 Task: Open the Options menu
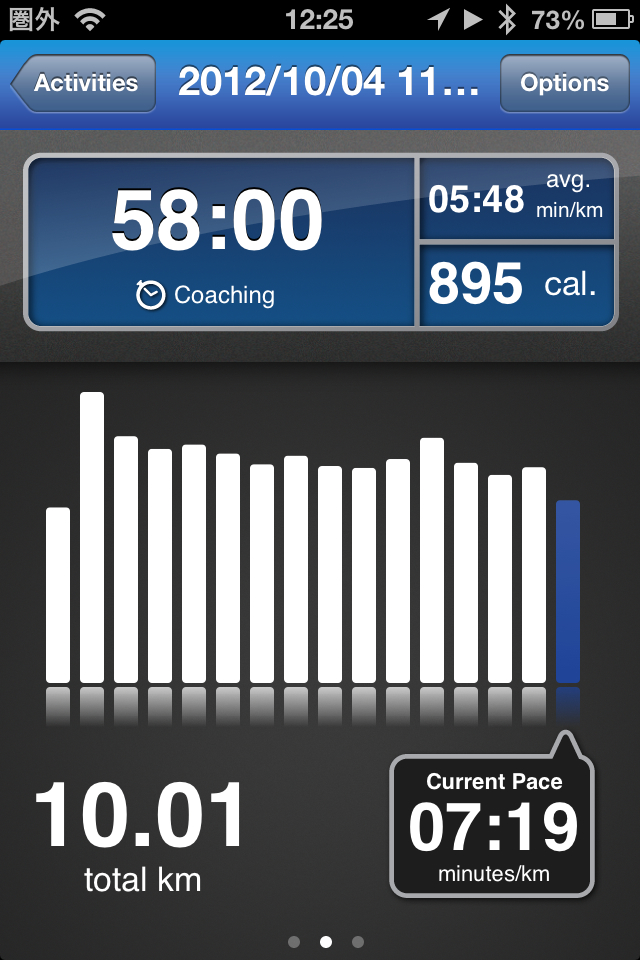click(x=564, y=83)
